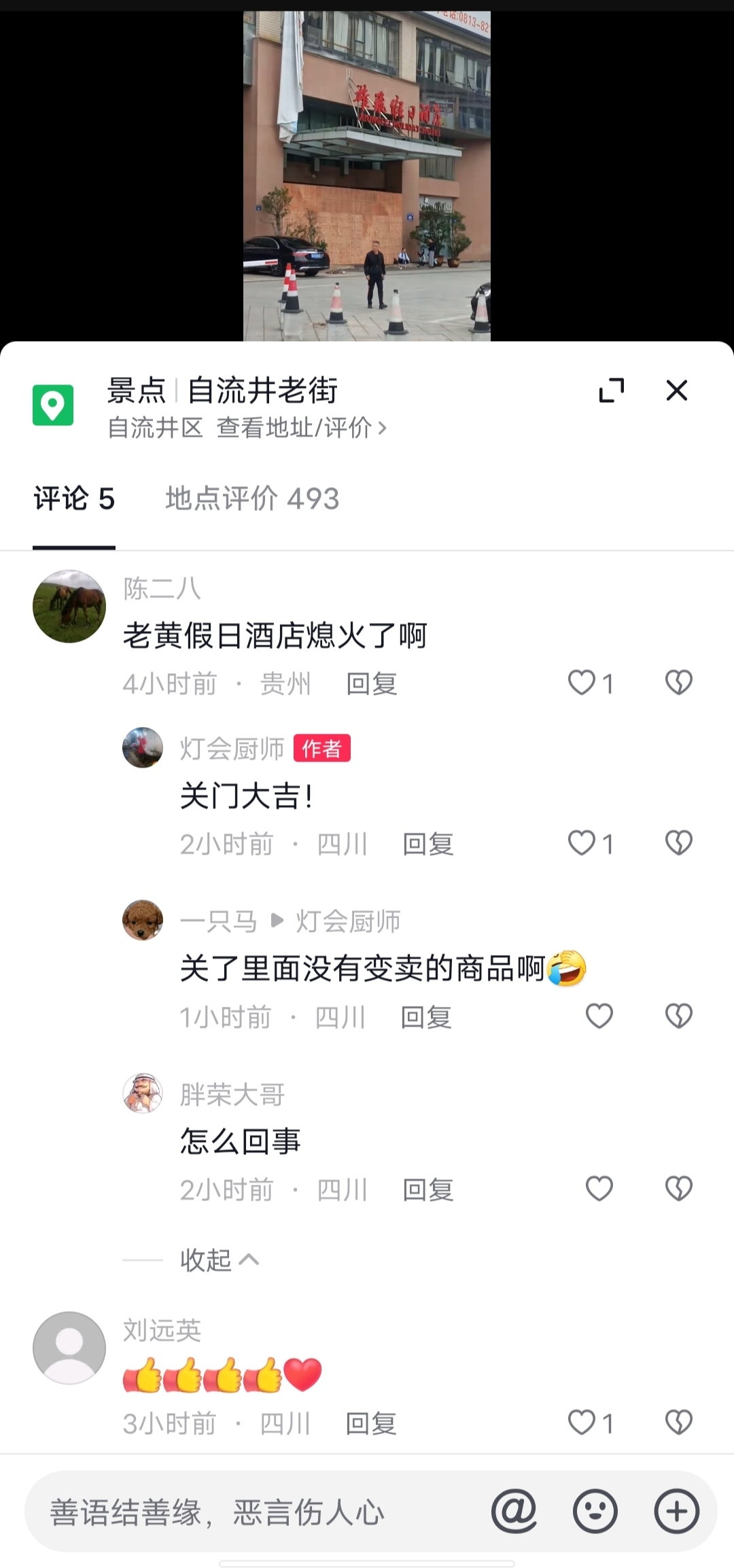Reply to 胖荣大哥's 怎么回事 comment

(x=427, y=1190)
